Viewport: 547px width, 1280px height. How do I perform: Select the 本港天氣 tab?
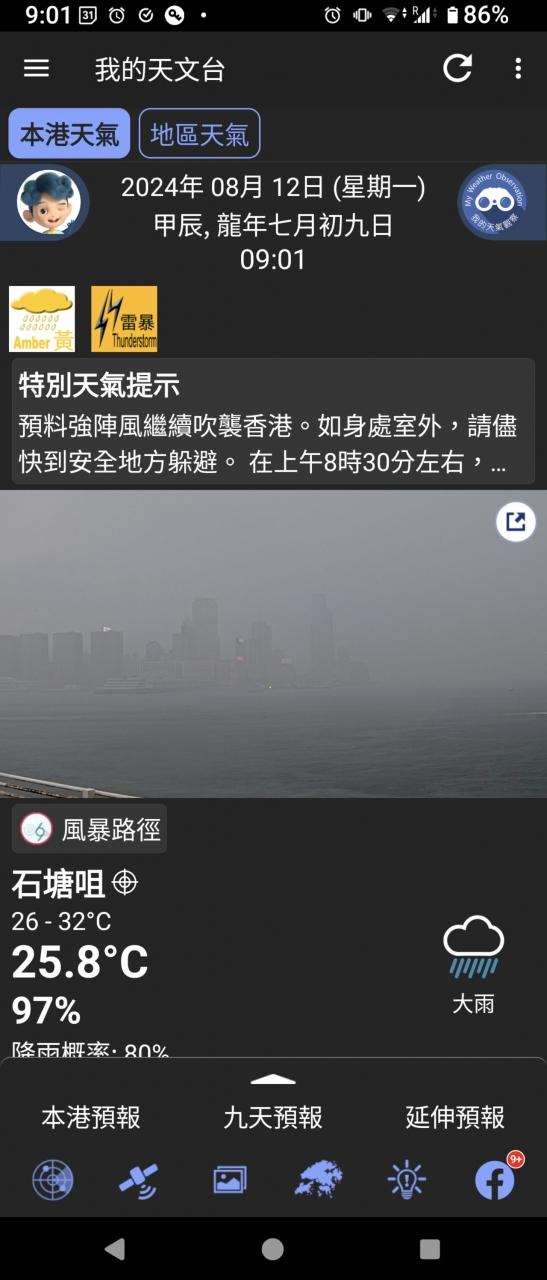click(69, 134)
